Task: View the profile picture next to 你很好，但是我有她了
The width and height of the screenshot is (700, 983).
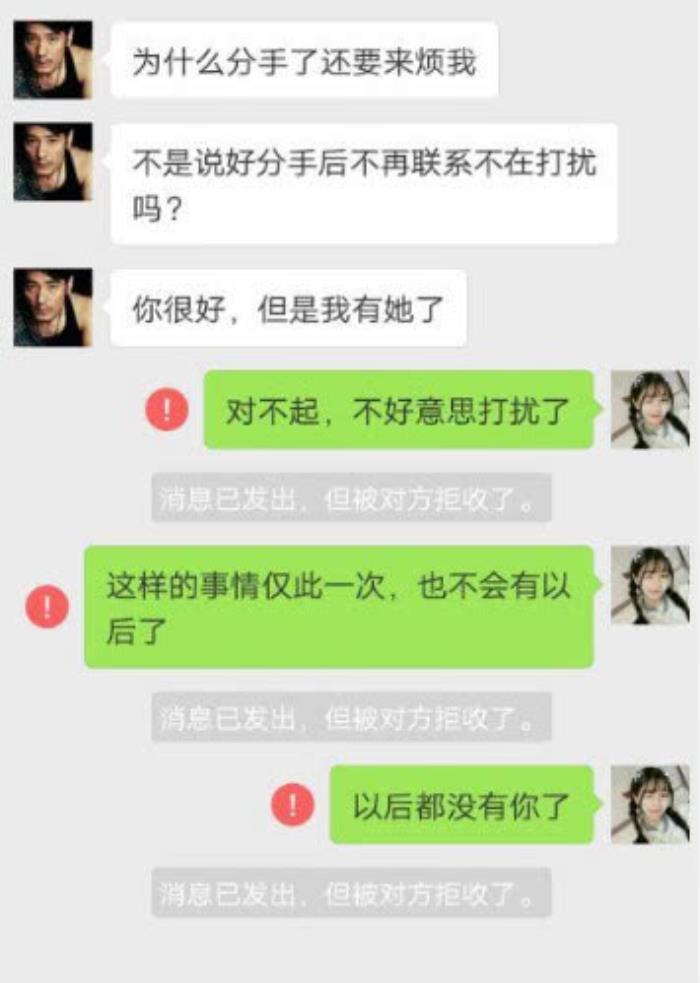Action: click(53, 307)
